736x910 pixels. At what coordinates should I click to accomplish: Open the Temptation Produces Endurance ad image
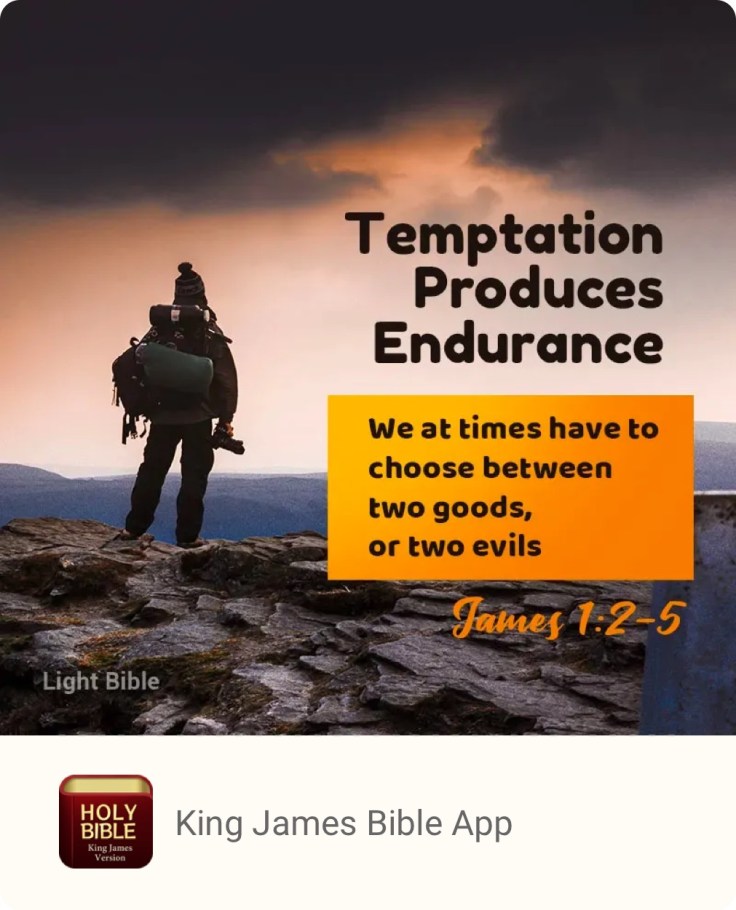368,367
